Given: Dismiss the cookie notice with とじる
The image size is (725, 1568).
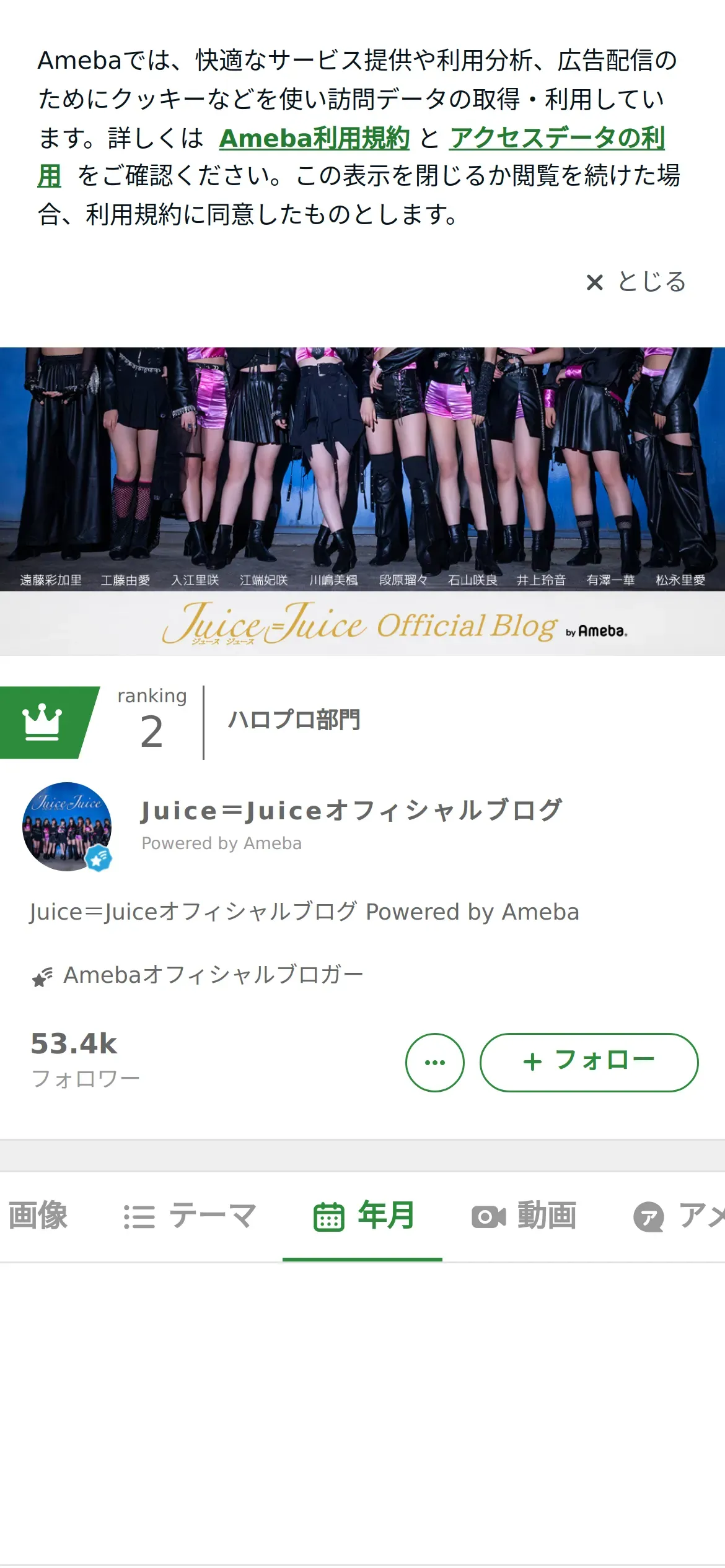Looking at the screenshot, I should tap(636, 282).
